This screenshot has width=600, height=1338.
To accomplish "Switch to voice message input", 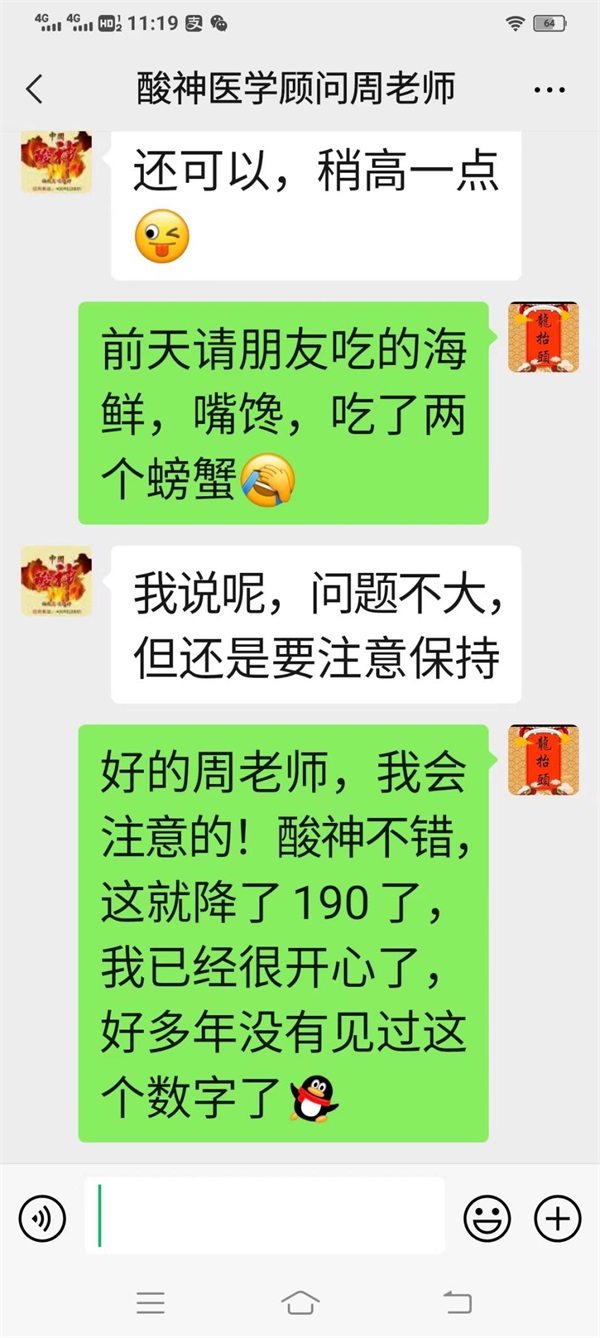I will 42,1218.
